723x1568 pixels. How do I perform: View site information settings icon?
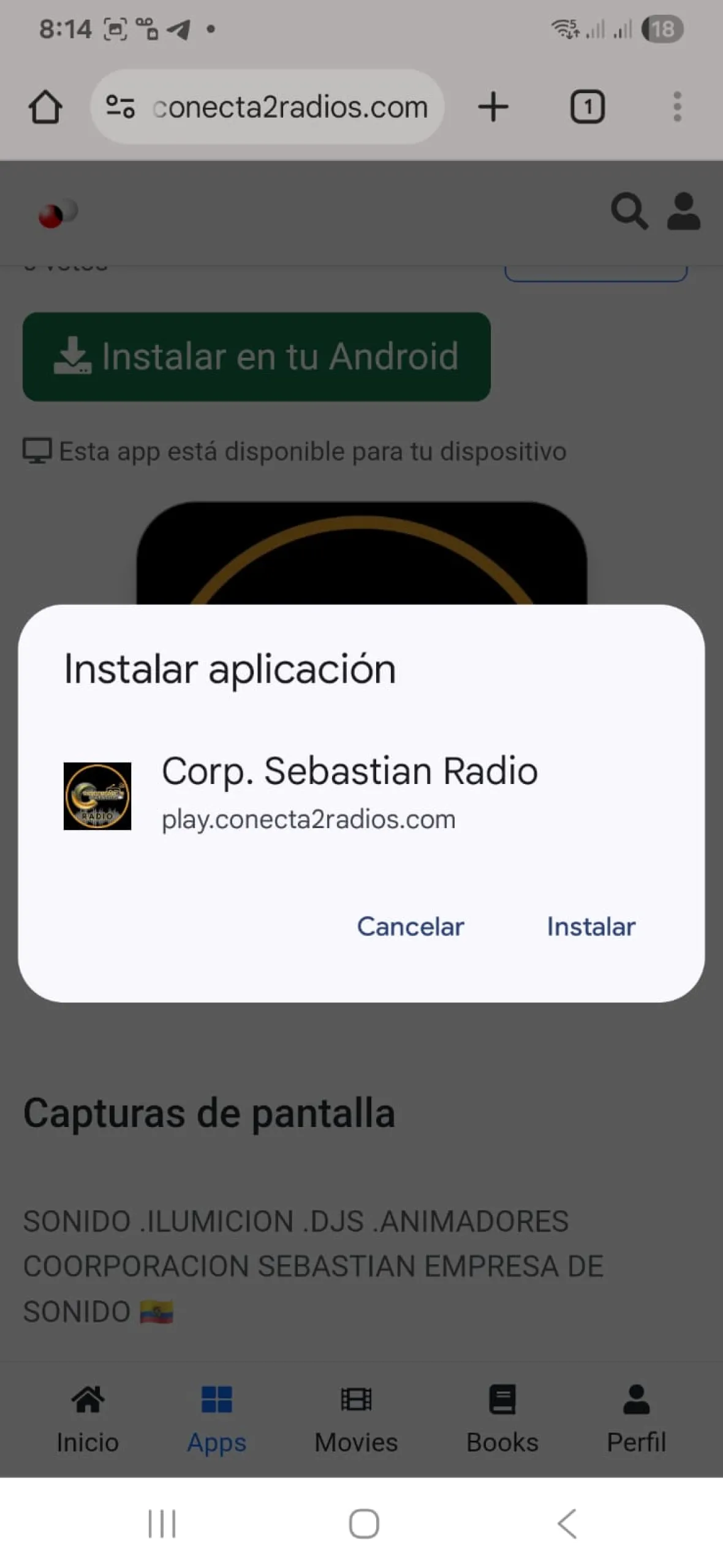120,107
